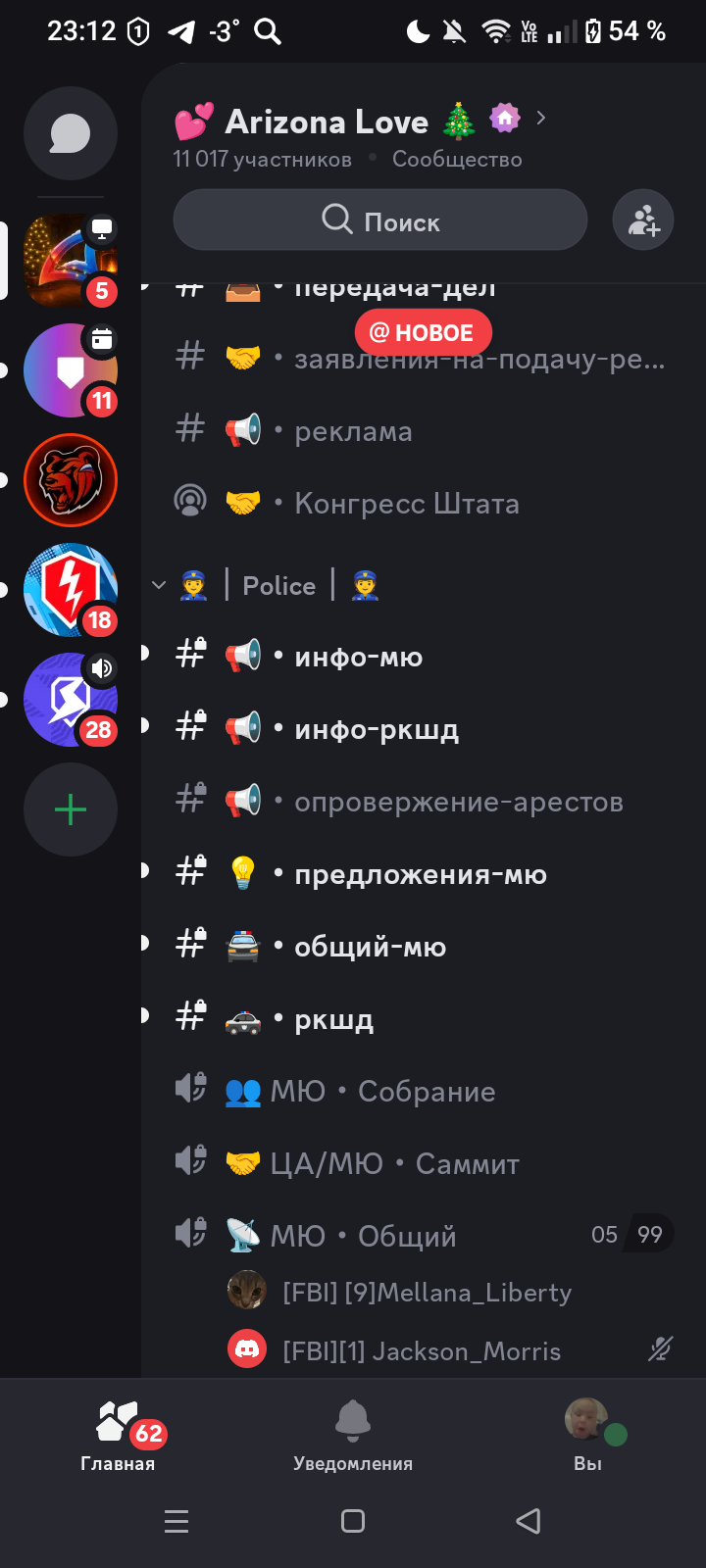The image size is (706, 1568).
Task: Switch to the Вы profile tab
Action: pos(587,1436)
